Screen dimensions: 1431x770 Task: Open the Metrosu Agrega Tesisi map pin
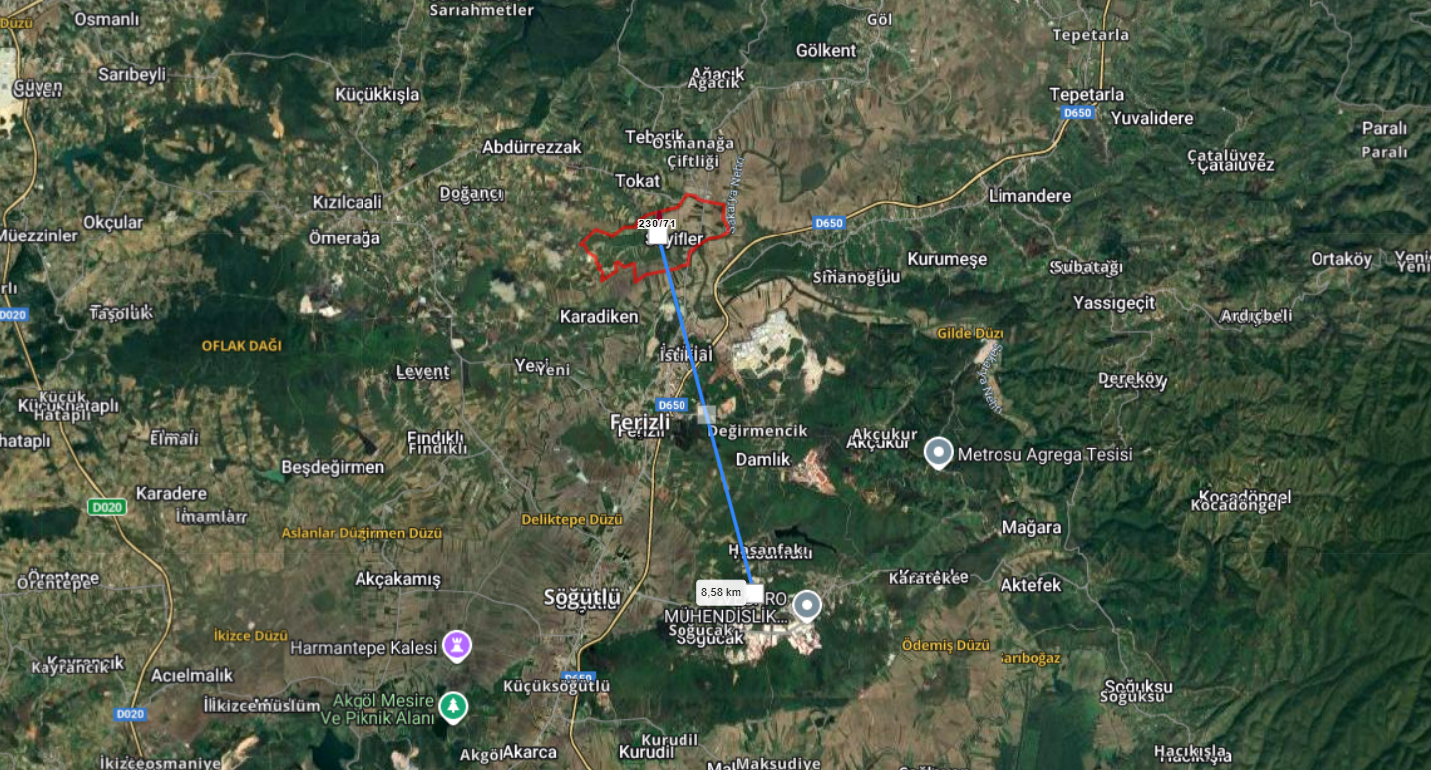pyautogui.click(x=938, y=453)
